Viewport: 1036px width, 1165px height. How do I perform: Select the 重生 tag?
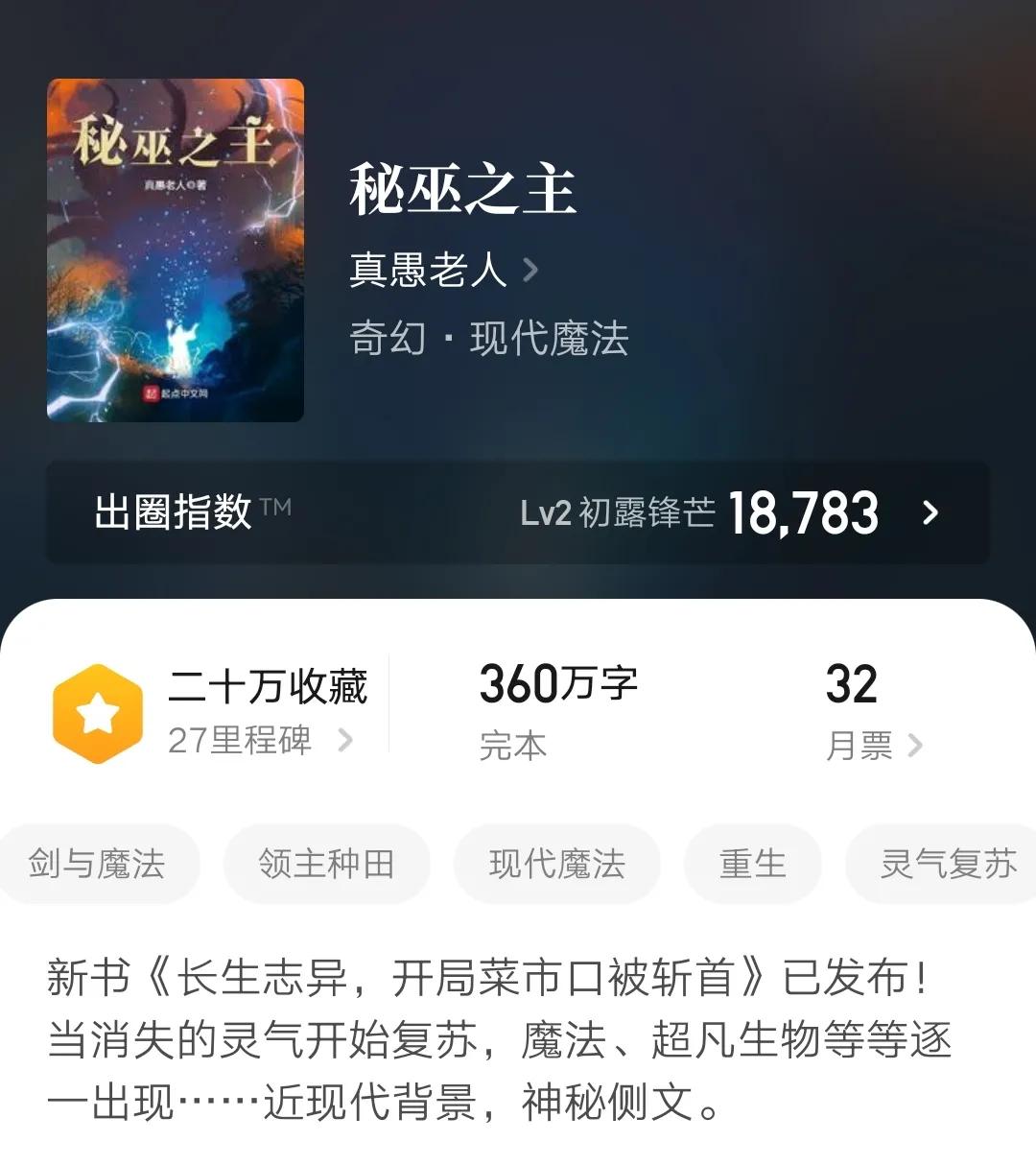[752, 864]
